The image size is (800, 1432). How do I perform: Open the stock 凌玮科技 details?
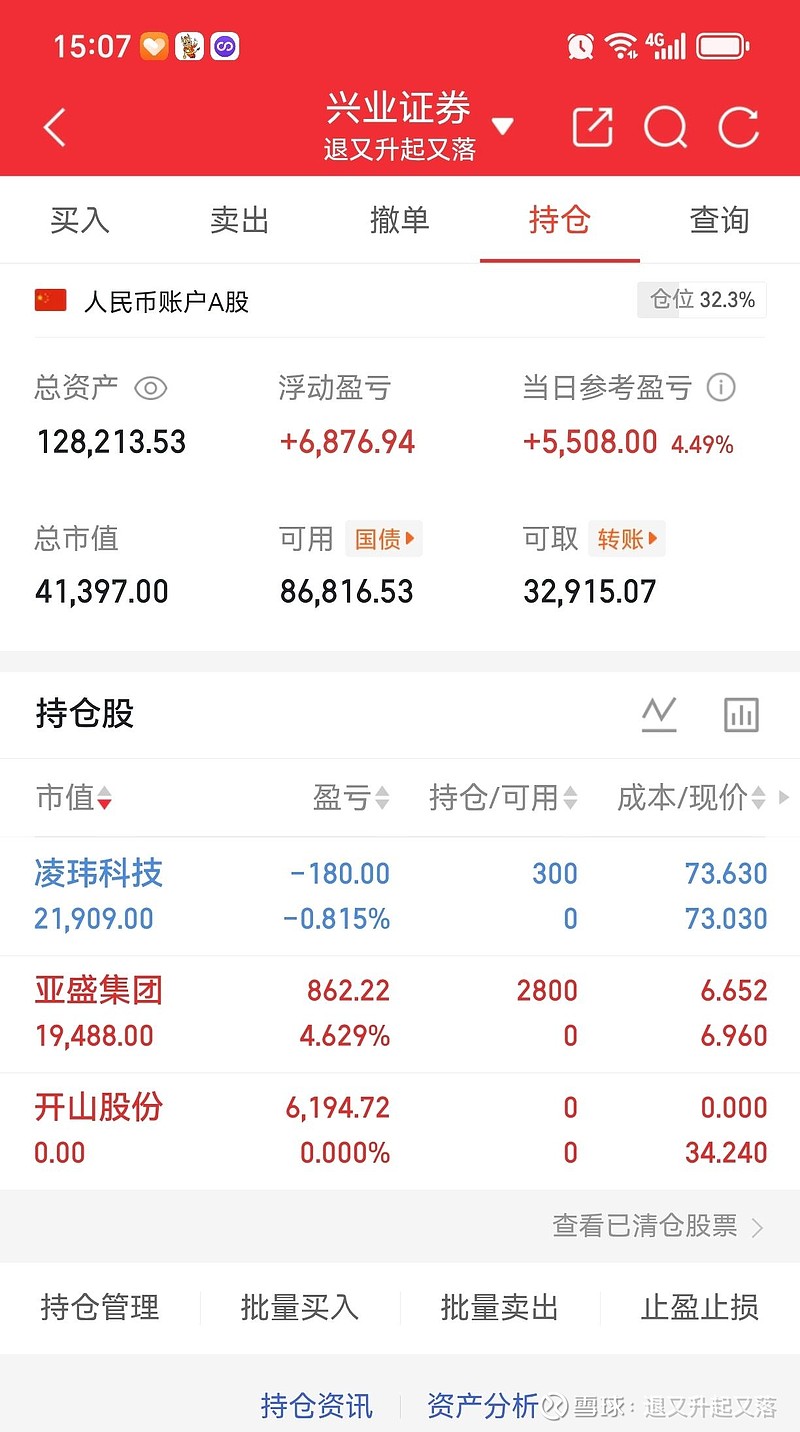[96, 873]
